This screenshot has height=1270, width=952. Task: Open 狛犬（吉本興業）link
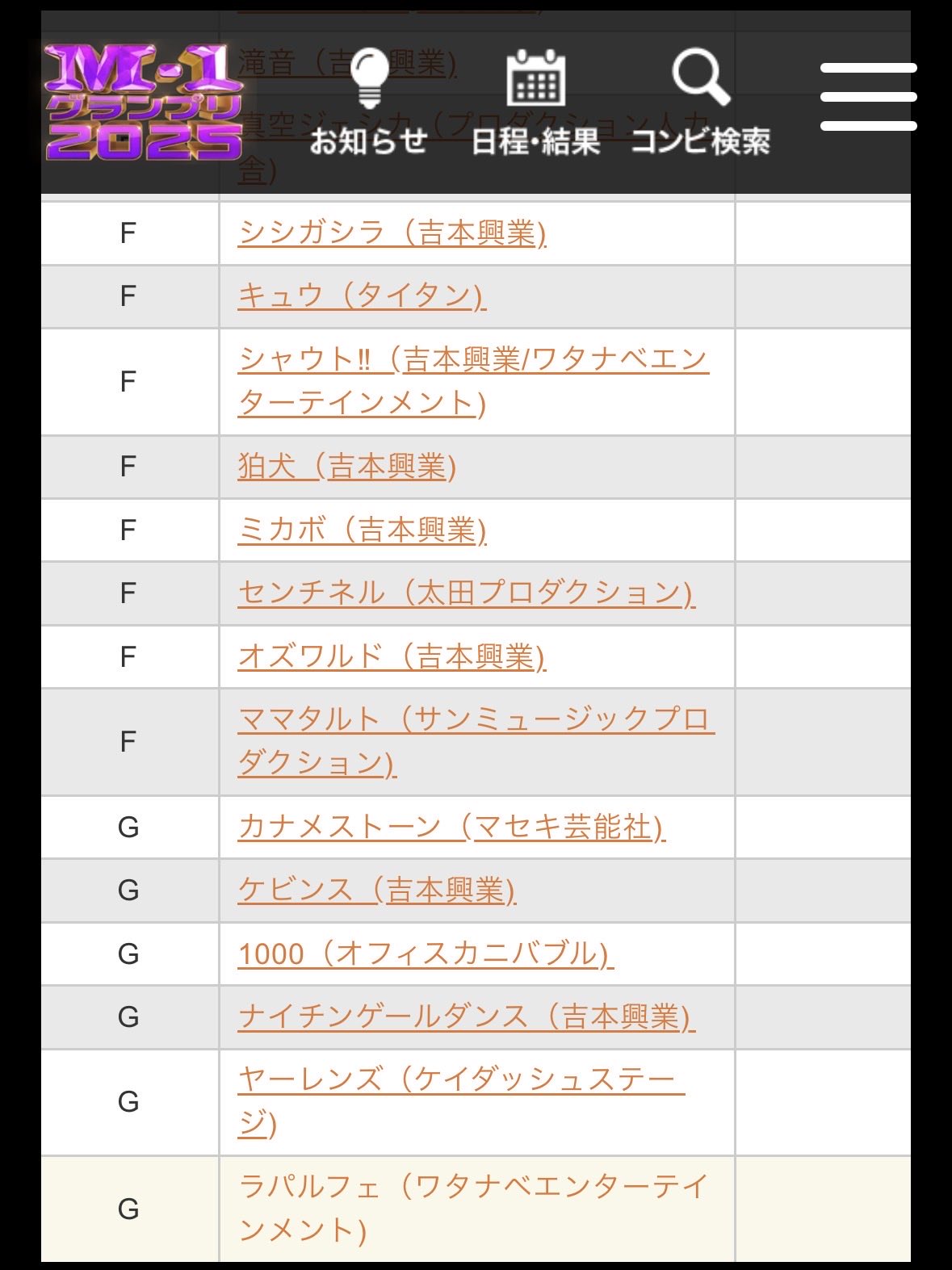(347, 467)
